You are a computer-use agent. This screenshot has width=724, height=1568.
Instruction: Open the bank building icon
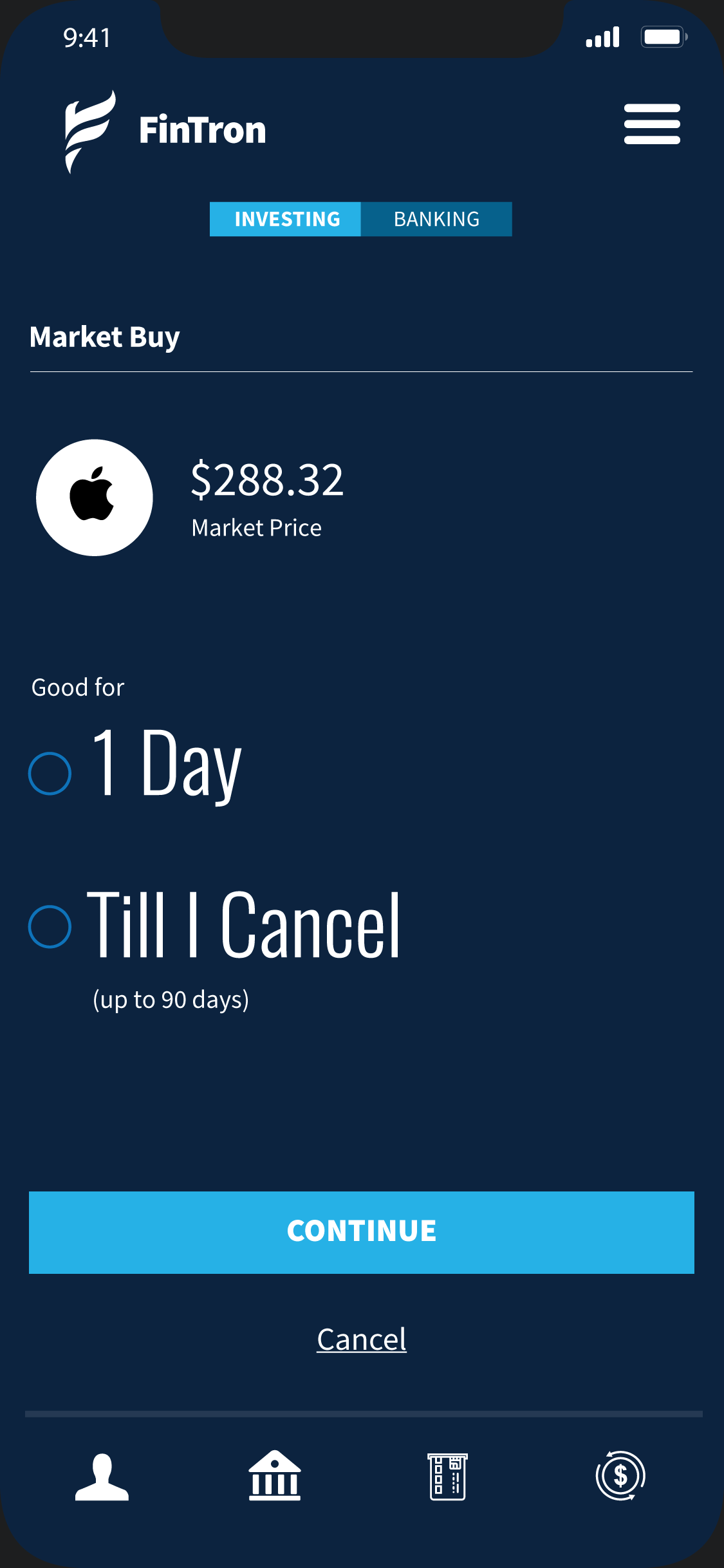(x=275, y=1475)
